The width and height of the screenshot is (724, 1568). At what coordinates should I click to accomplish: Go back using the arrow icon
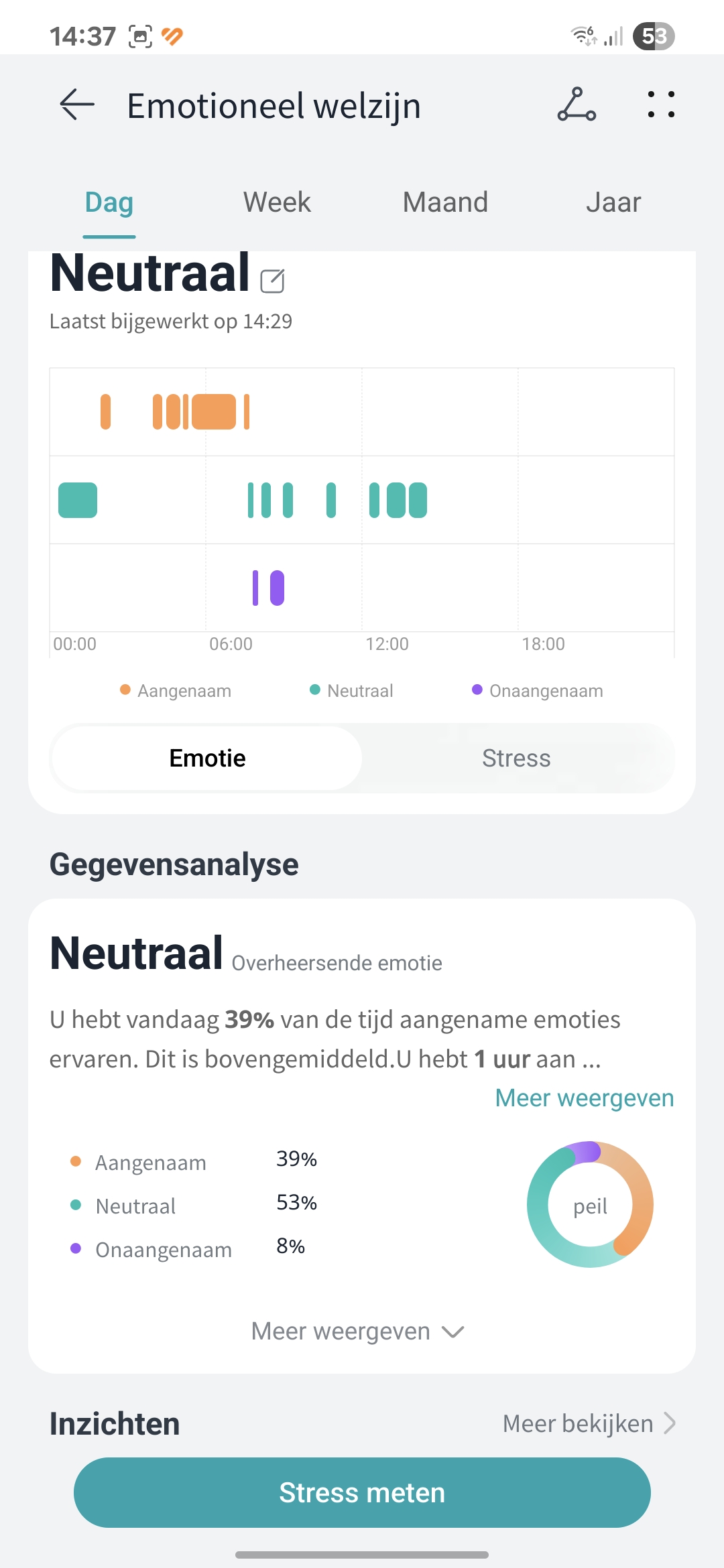(x=77, y=105)
